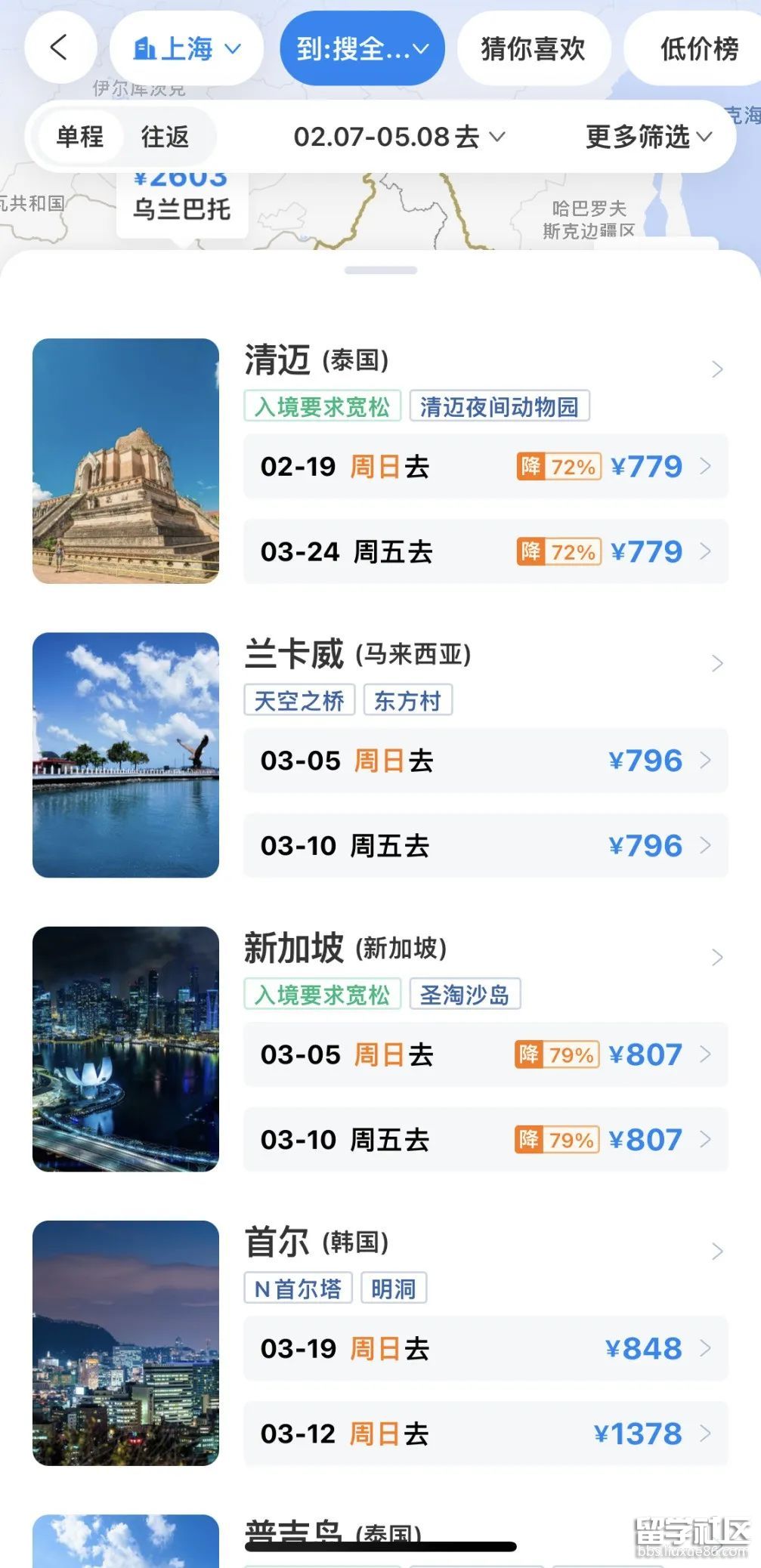Choose 首尔 03-19 flight at ¥848
The image size is (761, 1568).
tap(485, 1348)
